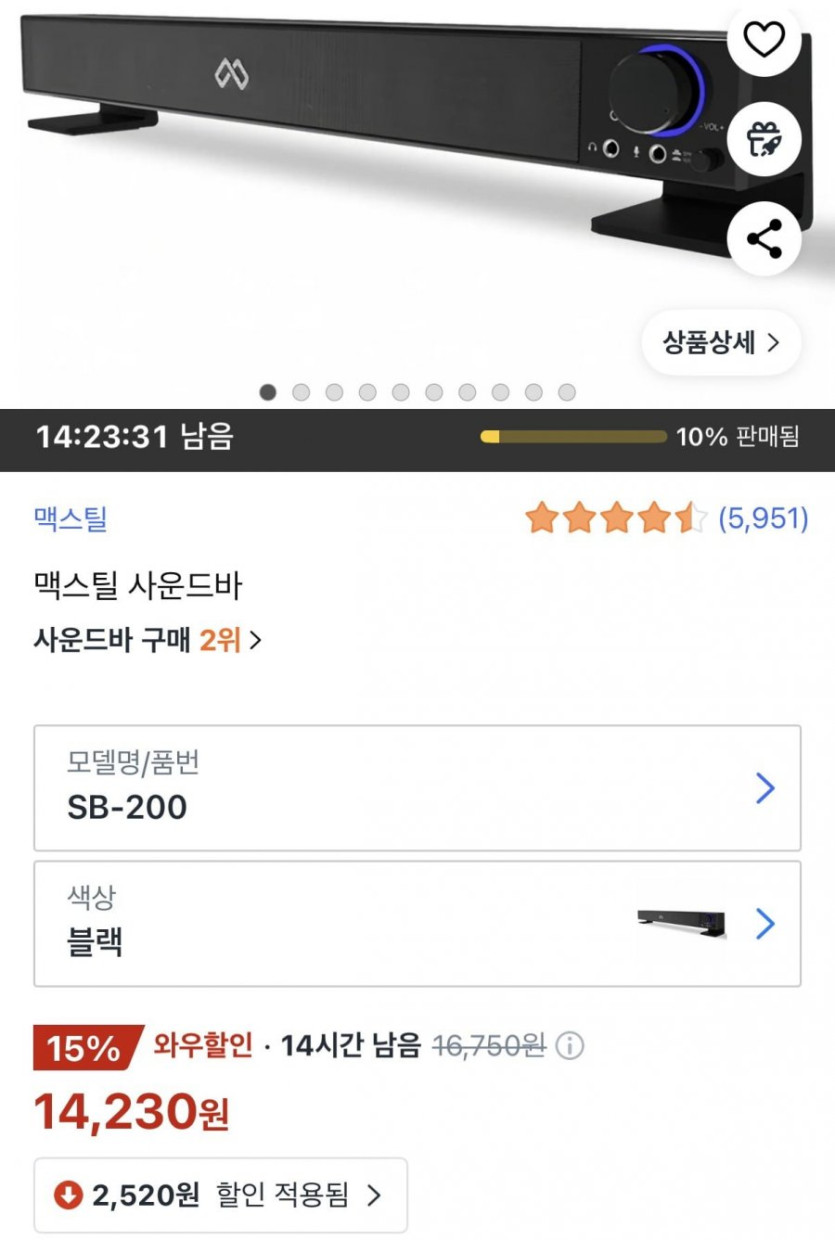Expand the 2,520원 할인 적용됨 details
The height and width of the screenshot is (1240, 835).
[x=221, y=1195]
